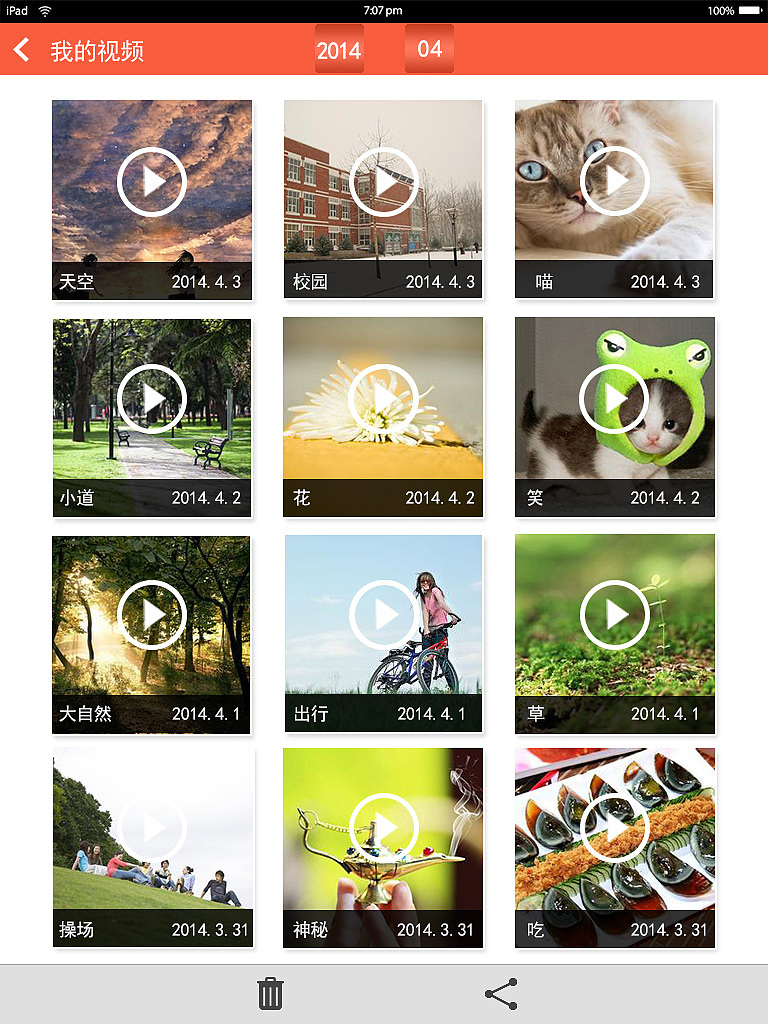Play the 笑 video
The image size is (768, 1024).
[x=615, y=399]
